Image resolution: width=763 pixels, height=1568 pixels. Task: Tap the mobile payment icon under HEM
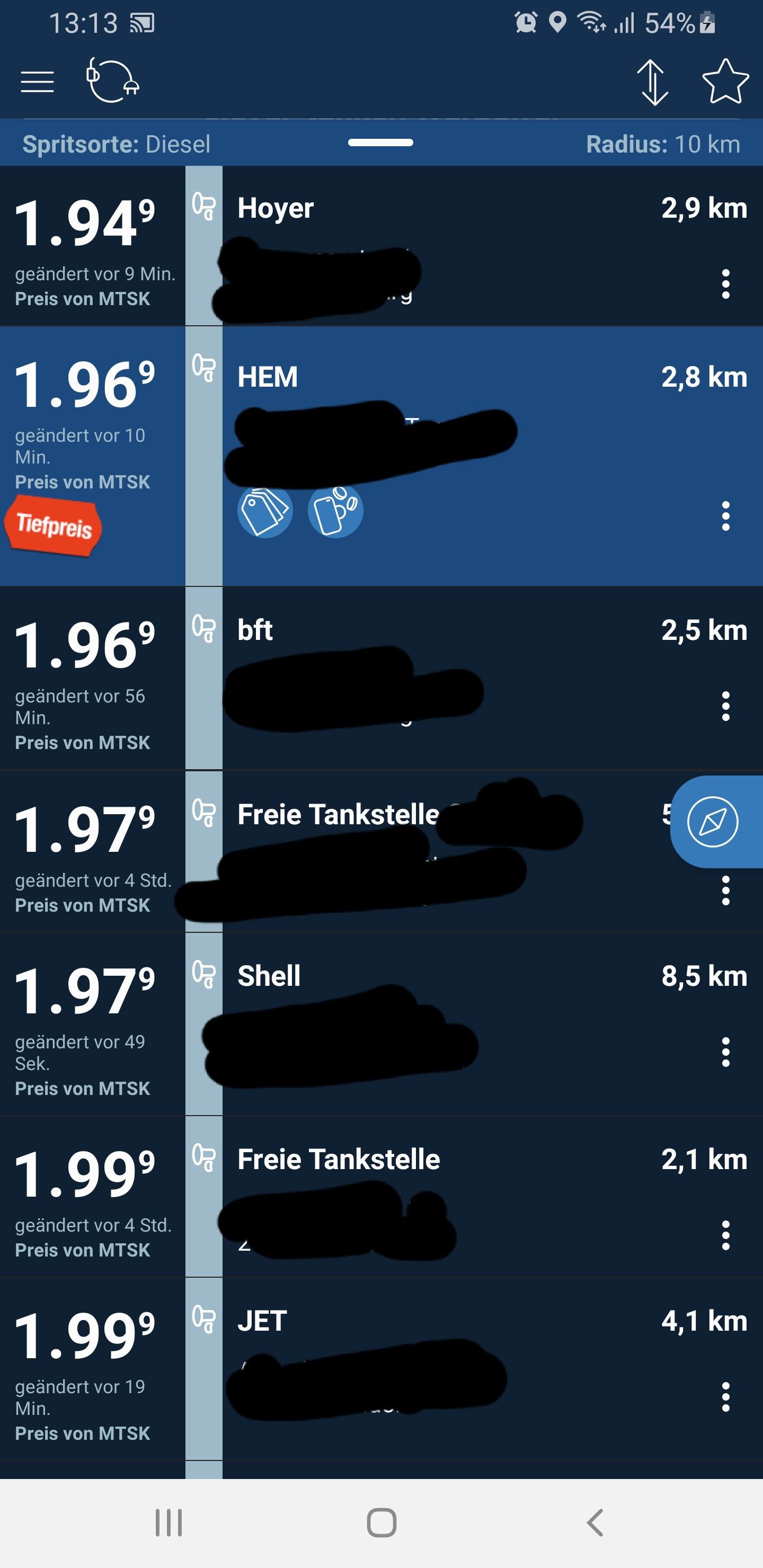point(335,511)
